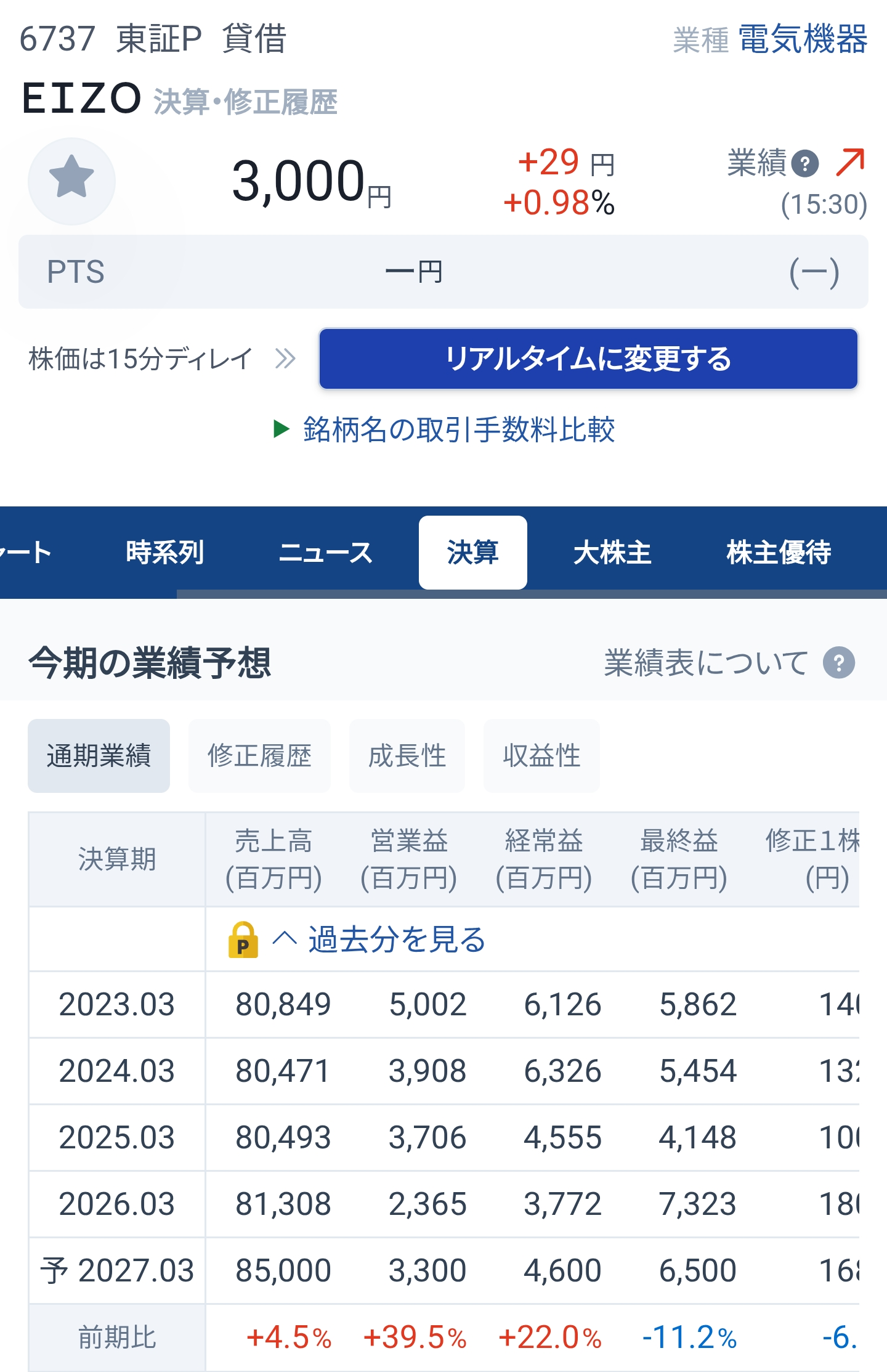
Task: Open the 大株主 tab
Action: [612, 552]
